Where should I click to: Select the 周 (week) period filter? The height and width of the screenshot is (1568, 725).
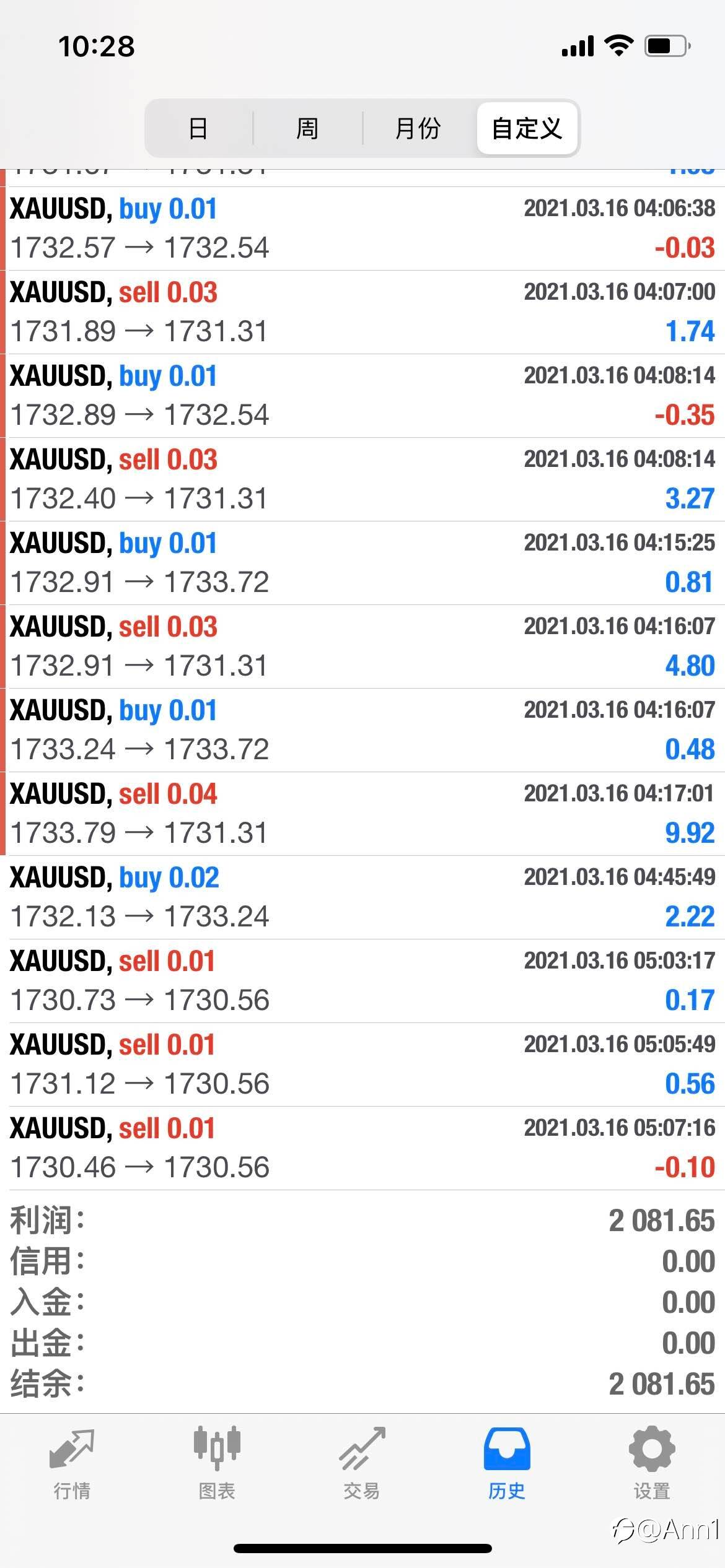coord(307,128)
